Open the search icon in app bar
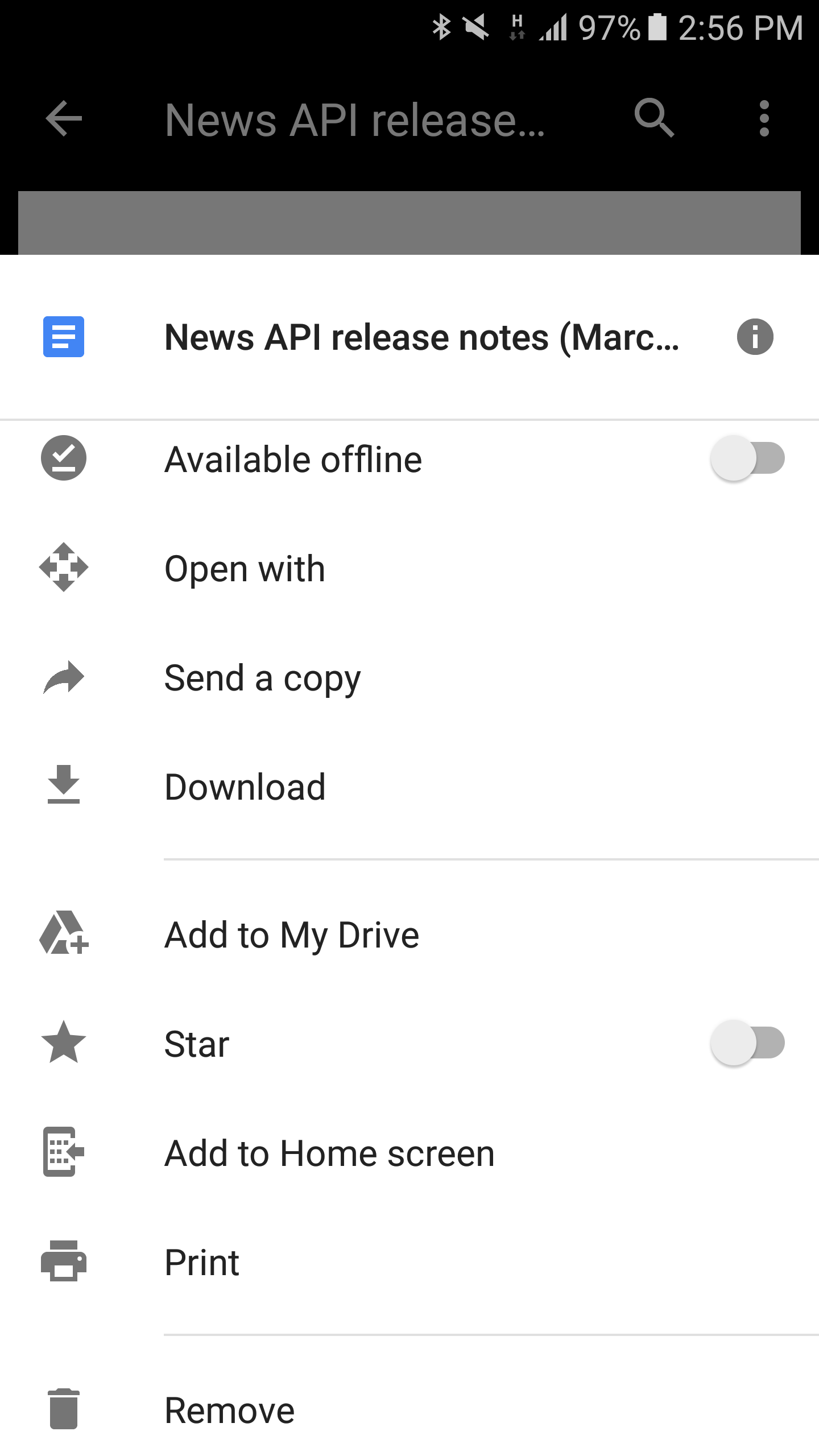Screen dimensions: 819x1456 (654, 118)
